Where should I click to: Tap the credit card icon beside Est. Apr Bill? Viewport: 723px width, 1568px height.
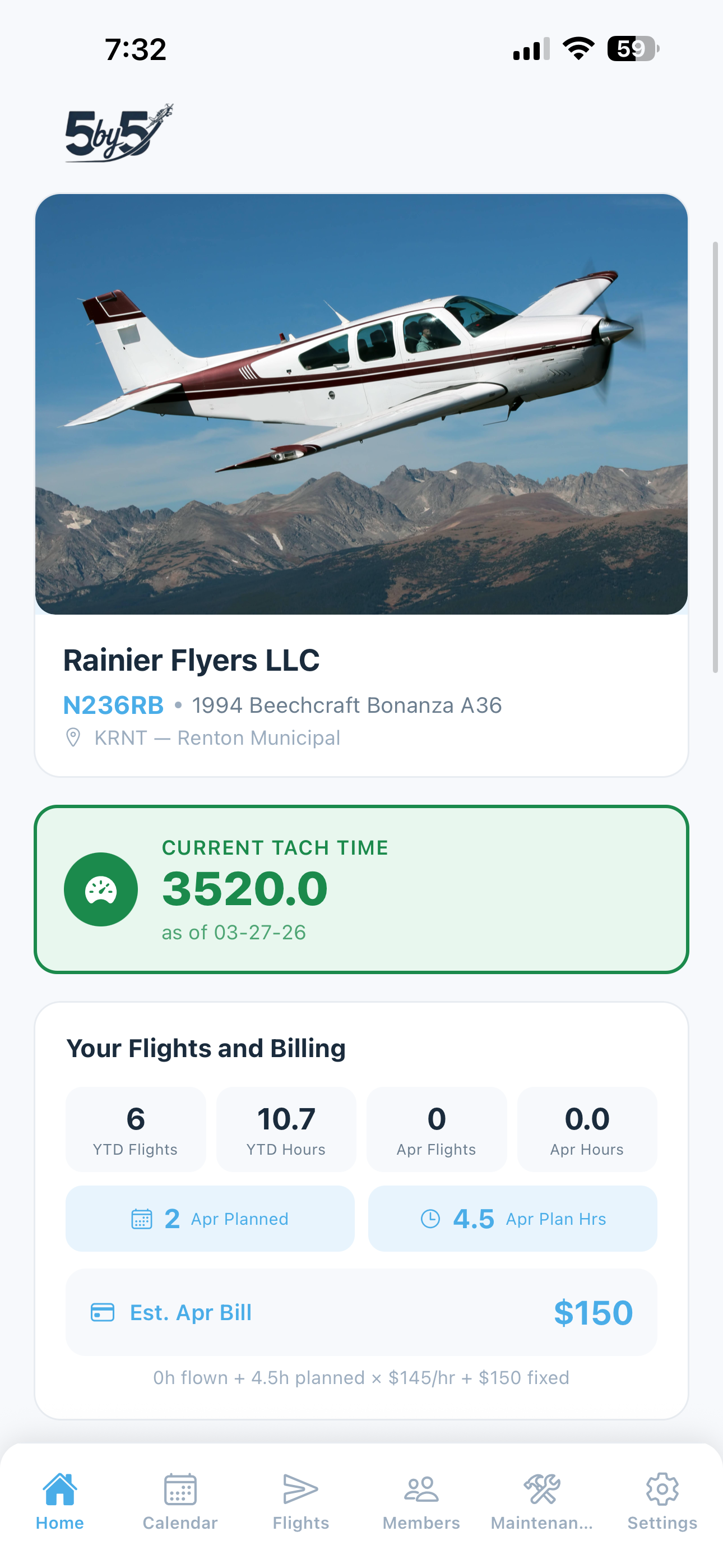click(x=101, y=1312)
